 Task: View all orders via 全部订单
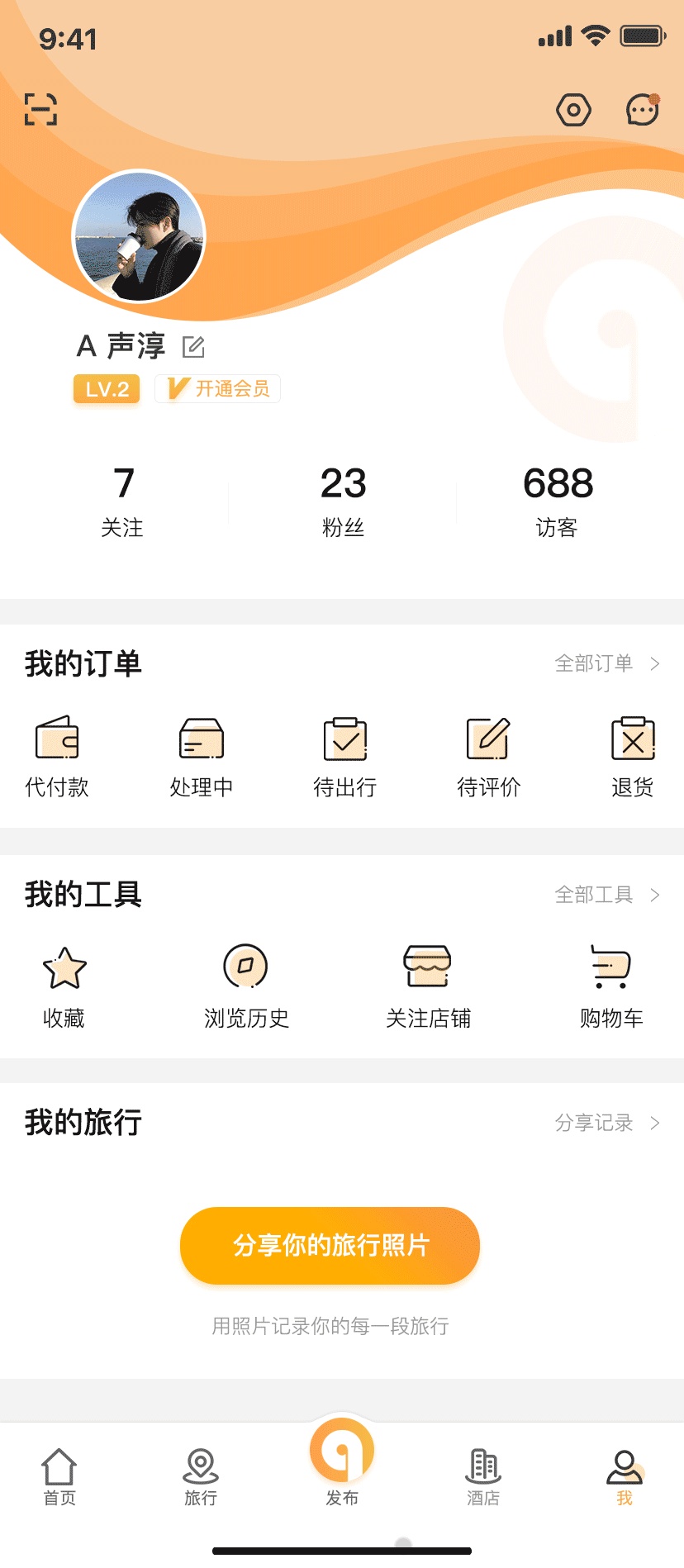pos(606,663)
